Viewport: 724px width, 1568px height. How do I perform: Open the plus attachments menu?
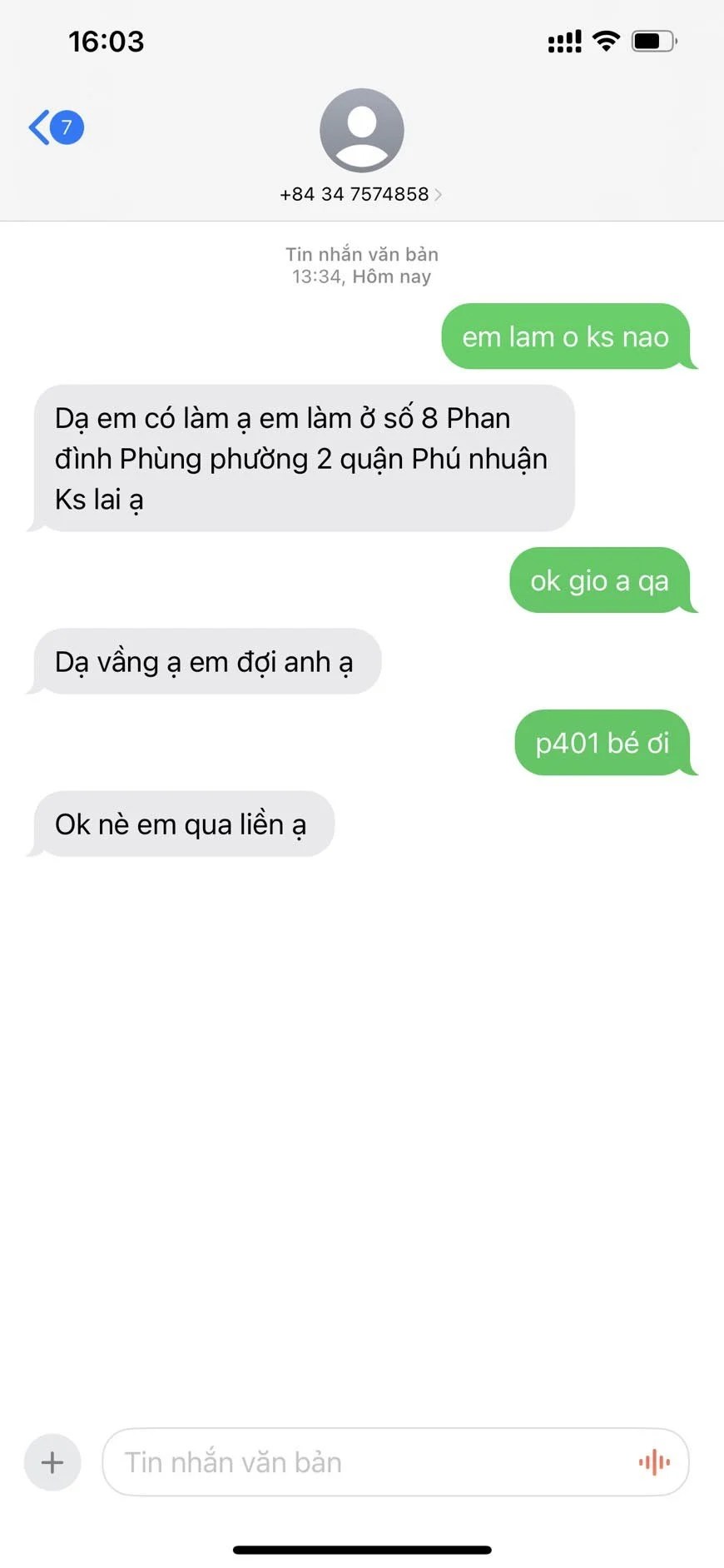pos(52,1462)
